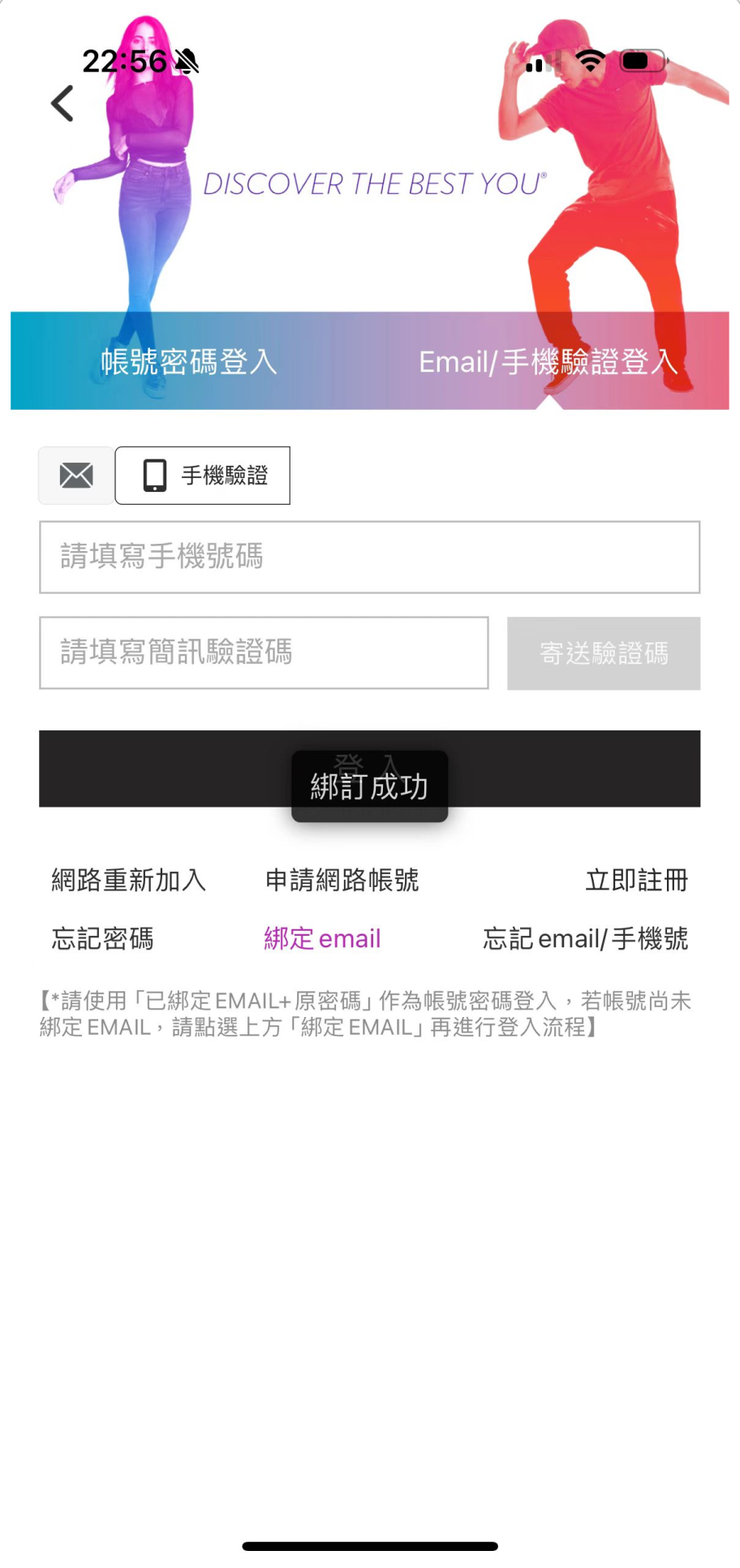Screen dimensions: 740x1568
Task: Open 網路重新加入
Action: click(129, 881)
